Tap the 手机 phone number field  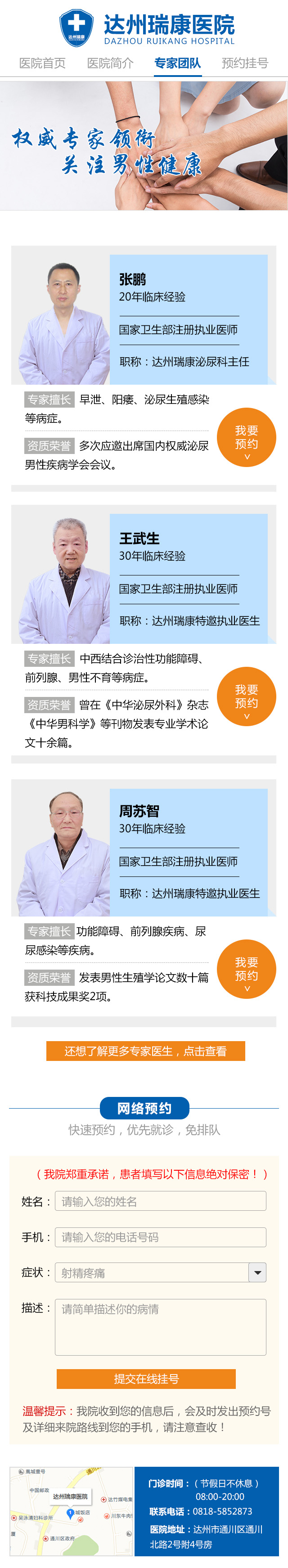pos(160,1237)
